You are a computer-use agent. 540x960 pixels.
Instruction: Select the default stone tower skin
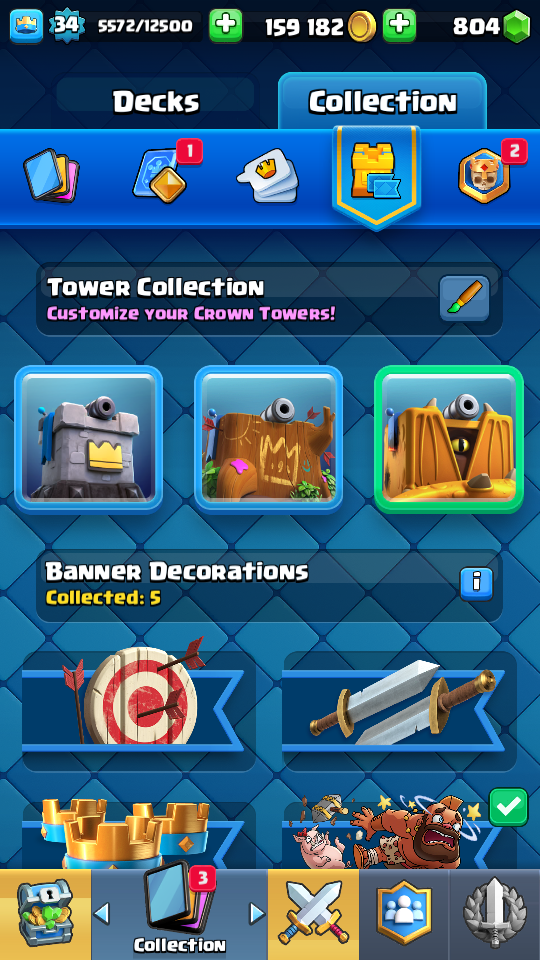pos(89,438)
